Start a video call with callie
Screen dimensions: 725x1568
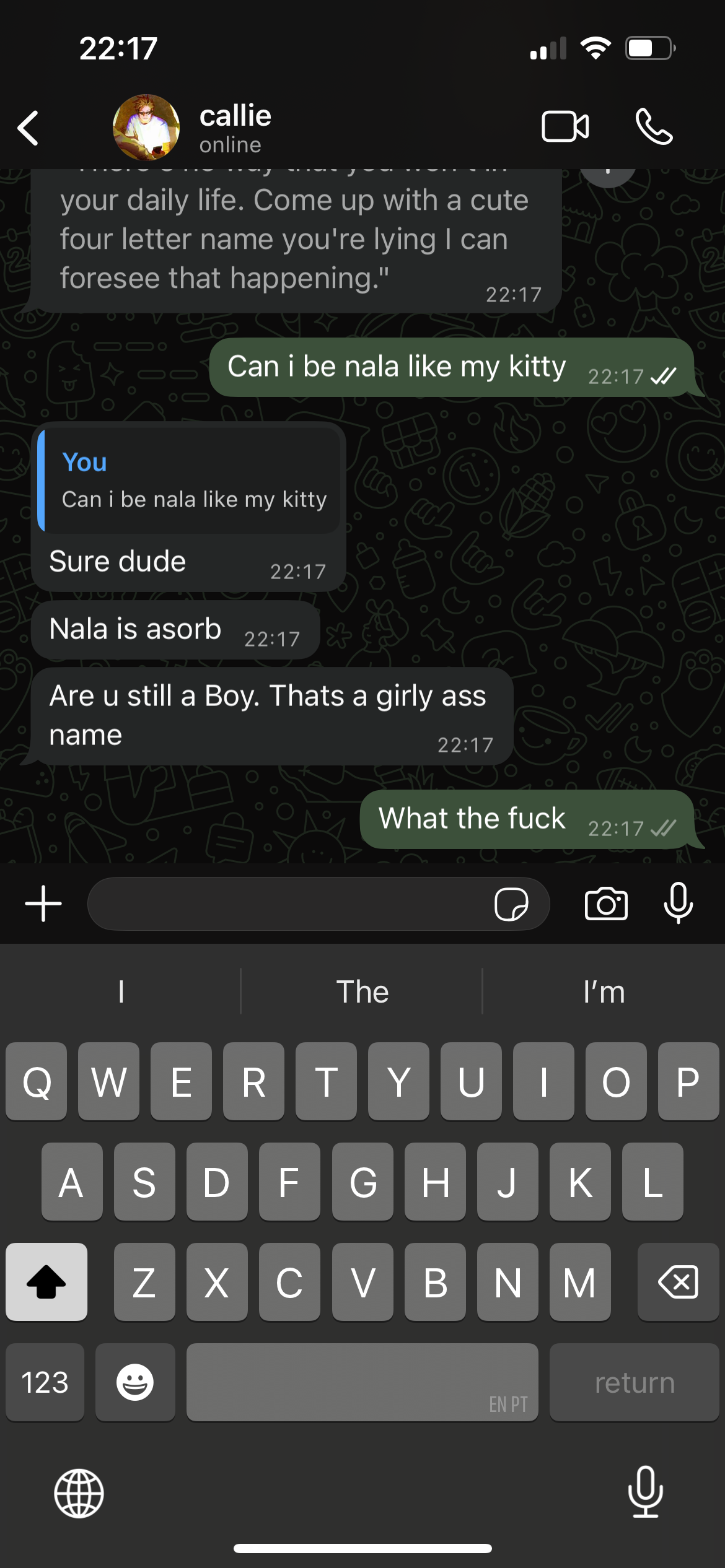(x=565, y=127)
